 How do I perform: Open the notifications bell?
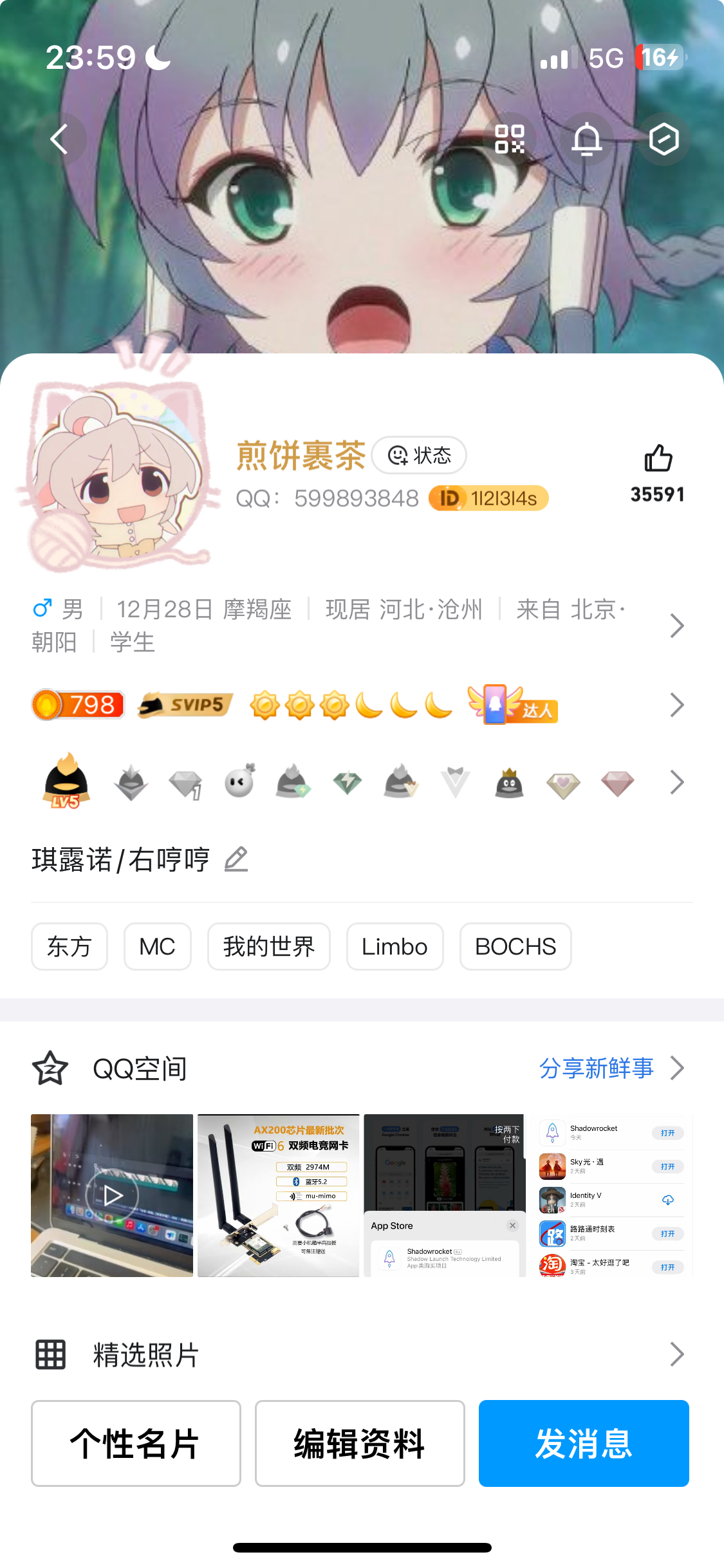pyautogui.click(x=587, y=139)
